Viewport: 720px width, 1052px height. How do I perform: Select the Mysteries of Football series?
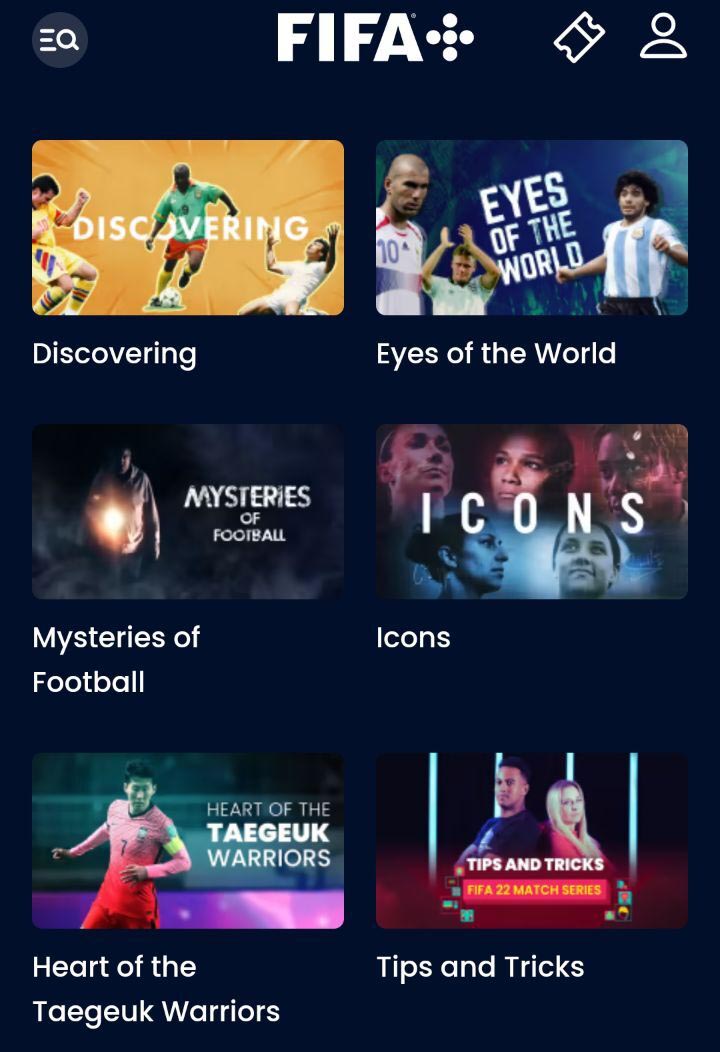click(x=188, y=512)
